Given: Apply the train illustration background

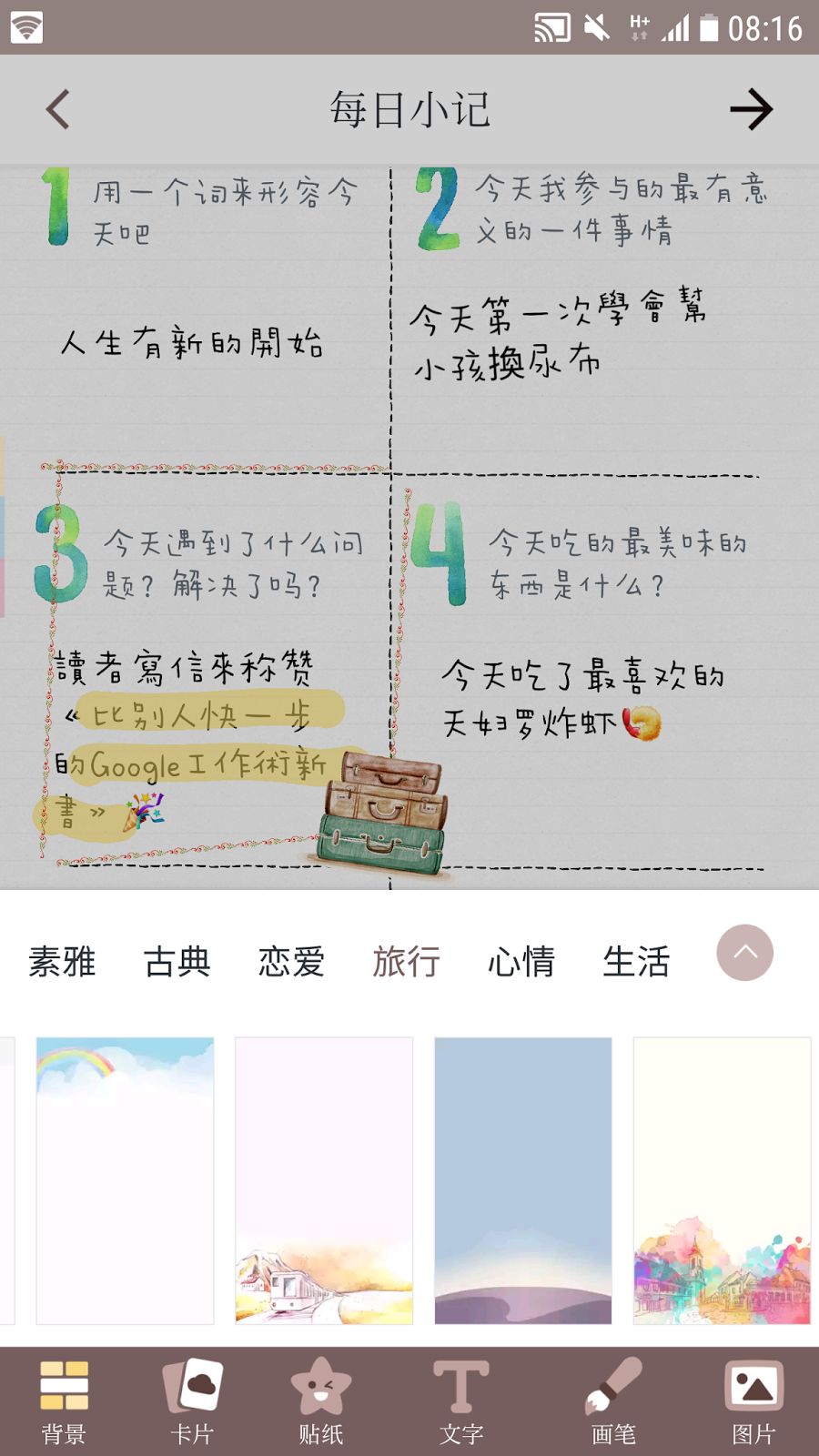Looking at the screenshot, I should [324, 1180].
